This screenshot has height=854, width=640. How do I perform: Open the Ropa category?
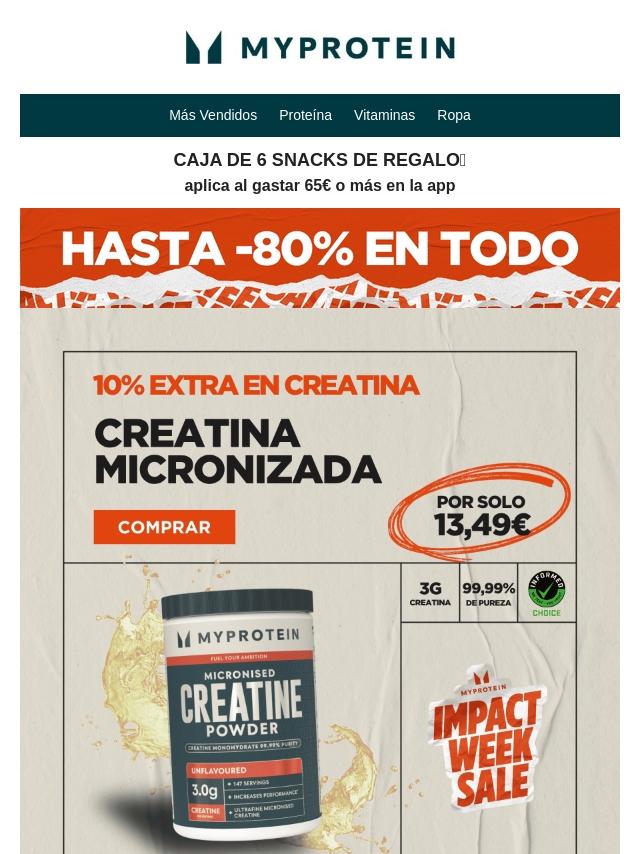(x=454, y=115)
